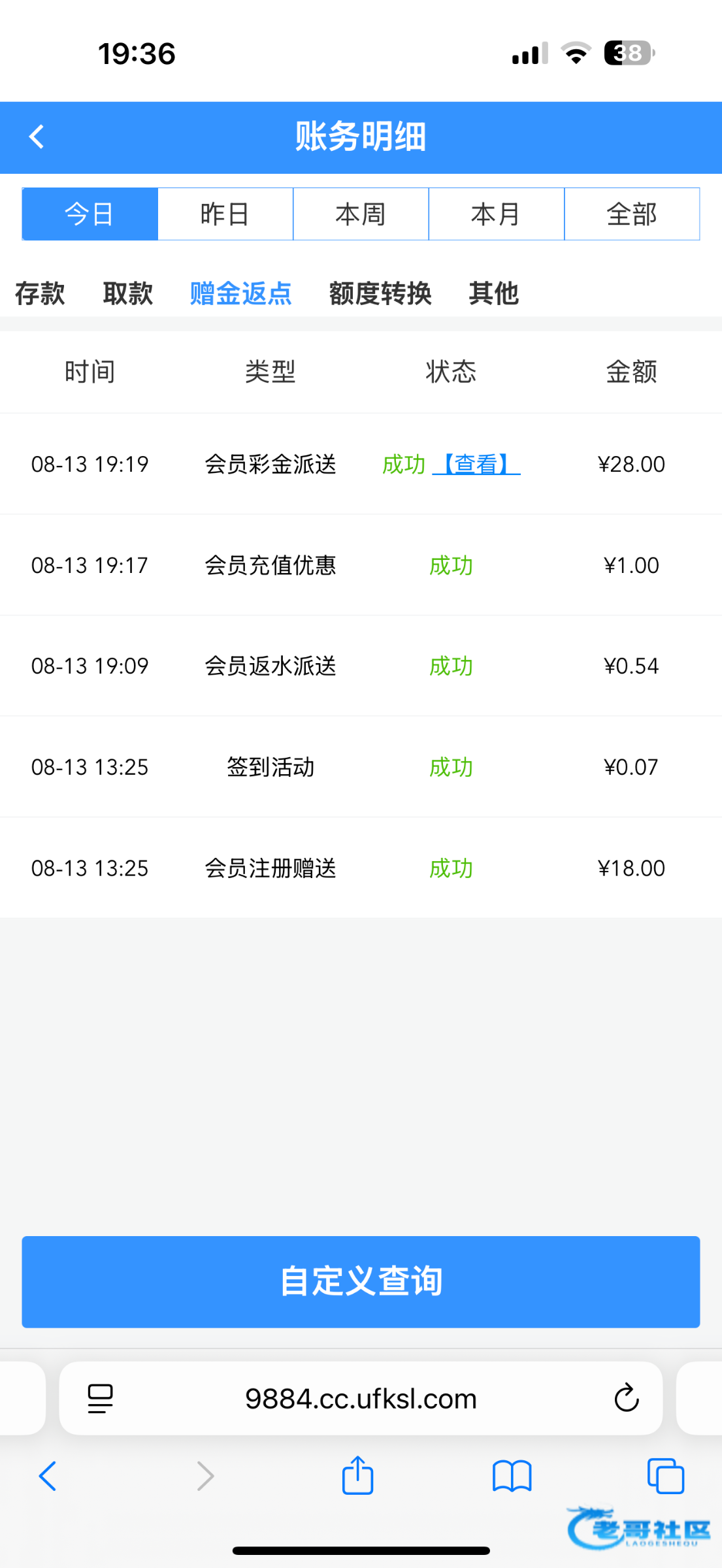The image size is (722, 1568).
Task: Switch to 本月 date filter
Action: 496,214
